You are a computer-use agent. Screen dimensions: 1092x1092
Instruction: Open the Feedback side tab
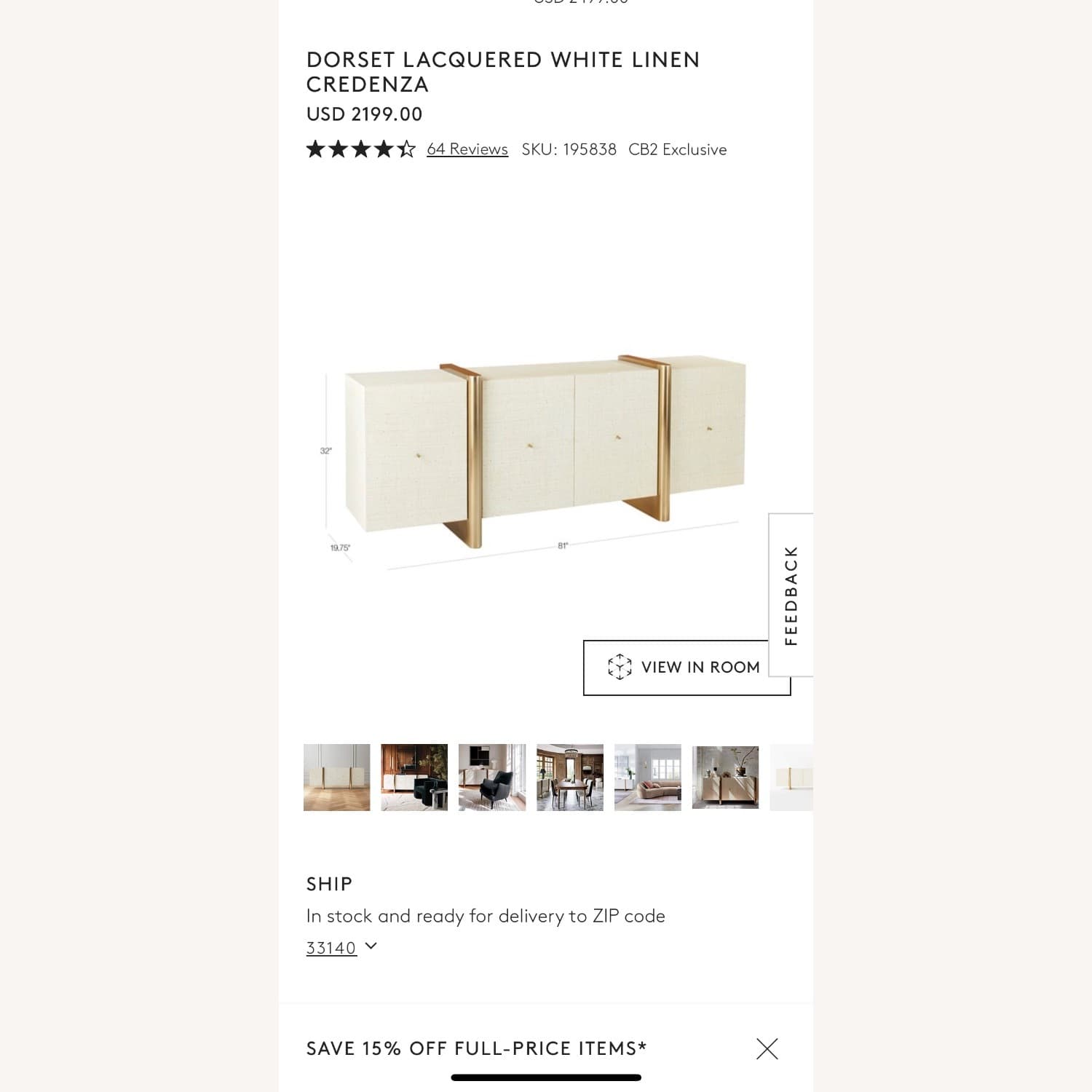[x=791, y=595]
